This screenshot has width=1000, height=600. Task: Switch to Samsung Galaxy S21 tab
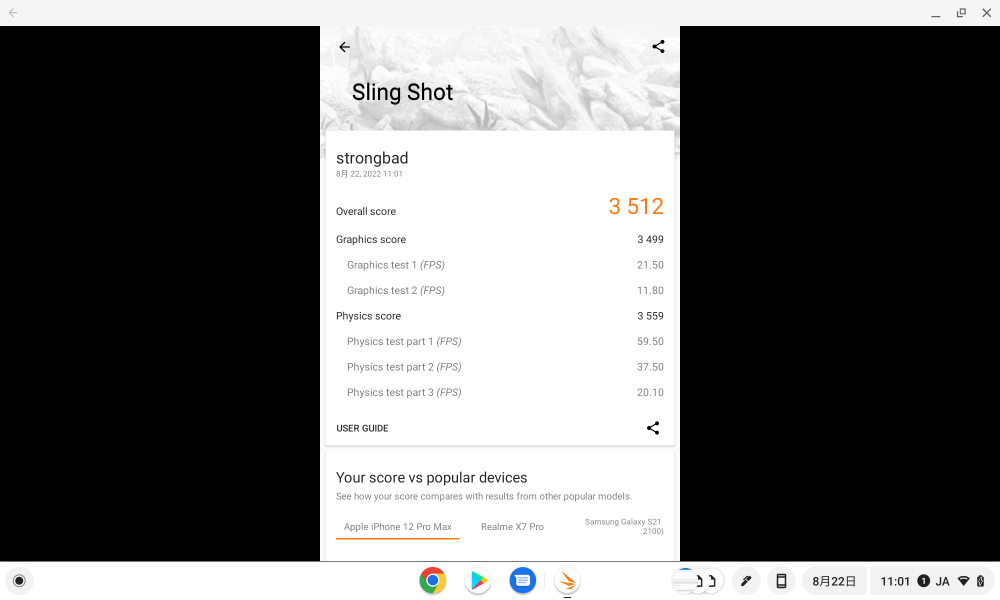click(x=623, y=526)
